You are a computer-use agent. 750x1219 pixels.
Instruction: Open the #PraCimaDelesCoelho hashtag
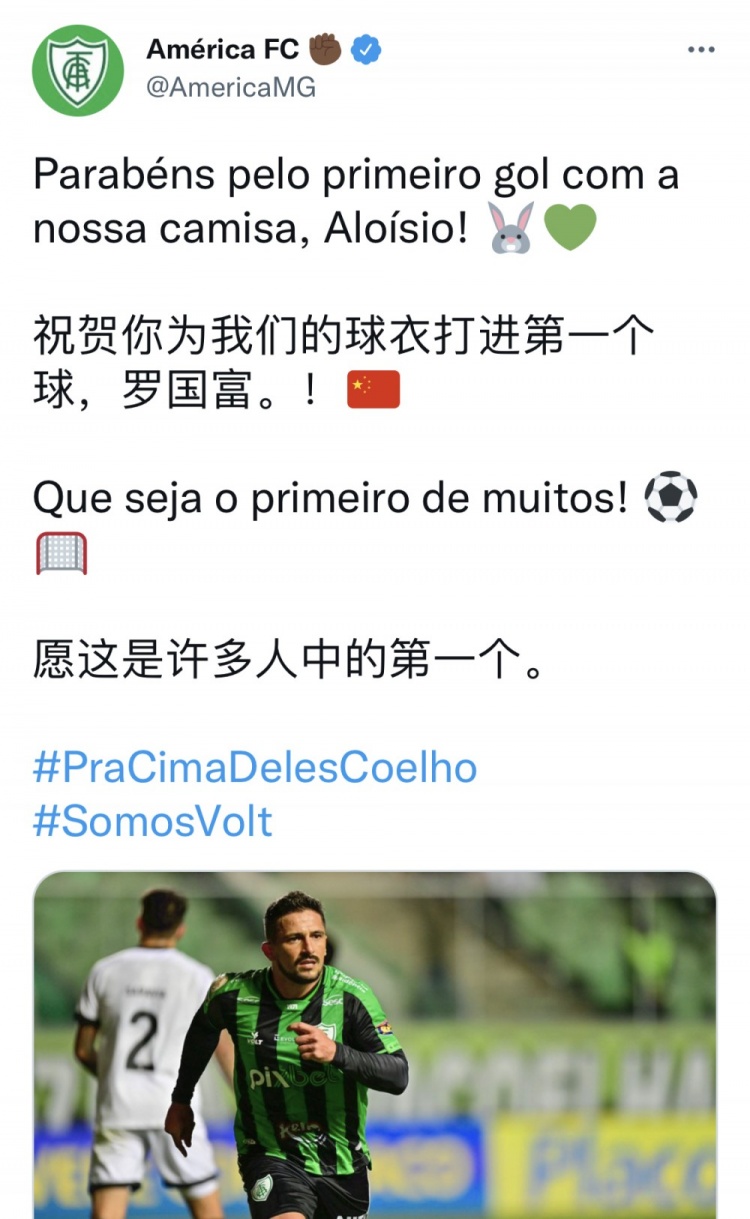255,768
